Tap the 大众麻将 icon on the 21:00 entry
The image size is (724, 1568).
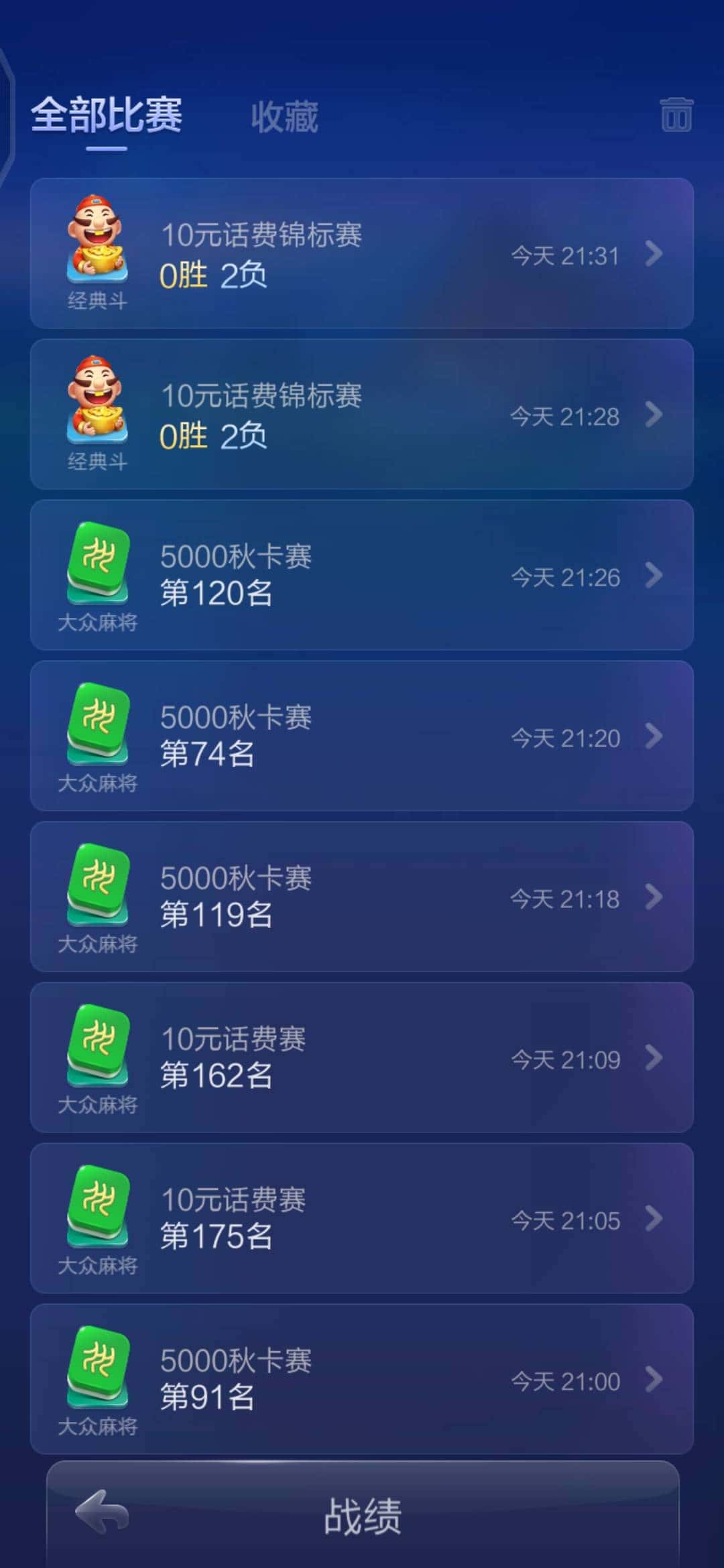coord(98,1374)
